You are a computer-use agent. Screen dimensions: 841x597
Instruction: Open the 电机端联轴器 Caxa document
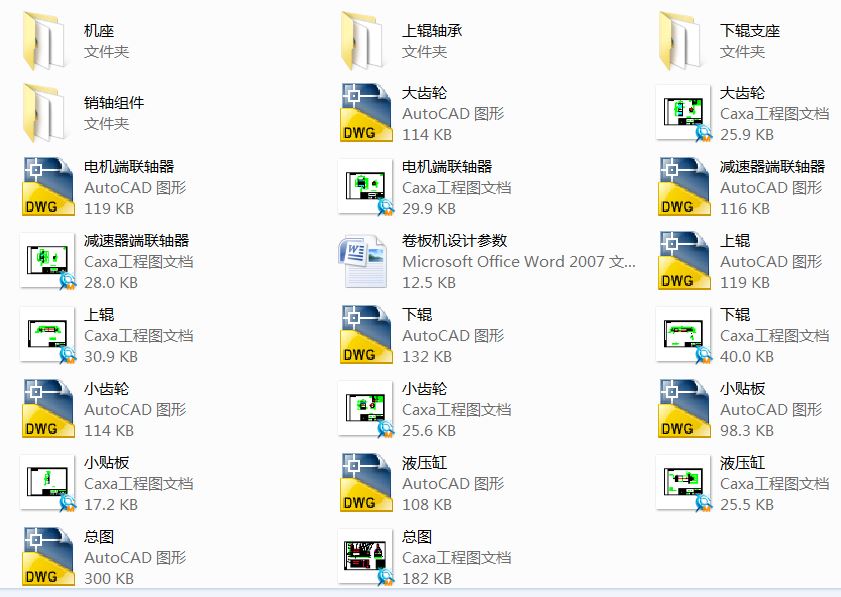click(x=365, y=187)
